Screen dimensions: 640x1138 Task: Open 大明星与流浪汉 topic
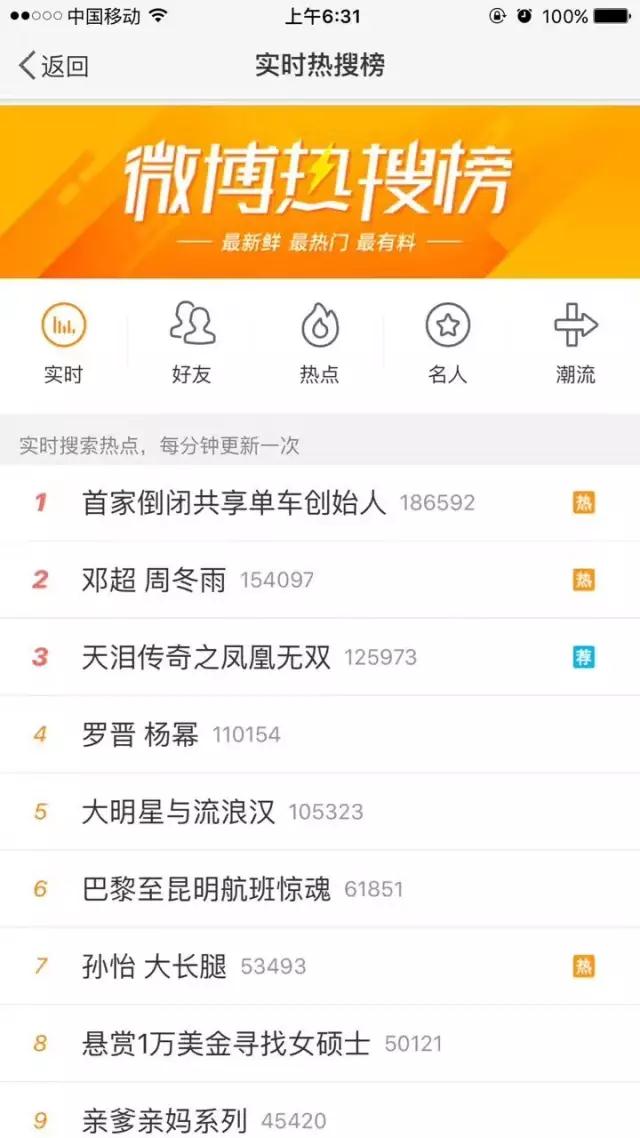pos(179,811)
